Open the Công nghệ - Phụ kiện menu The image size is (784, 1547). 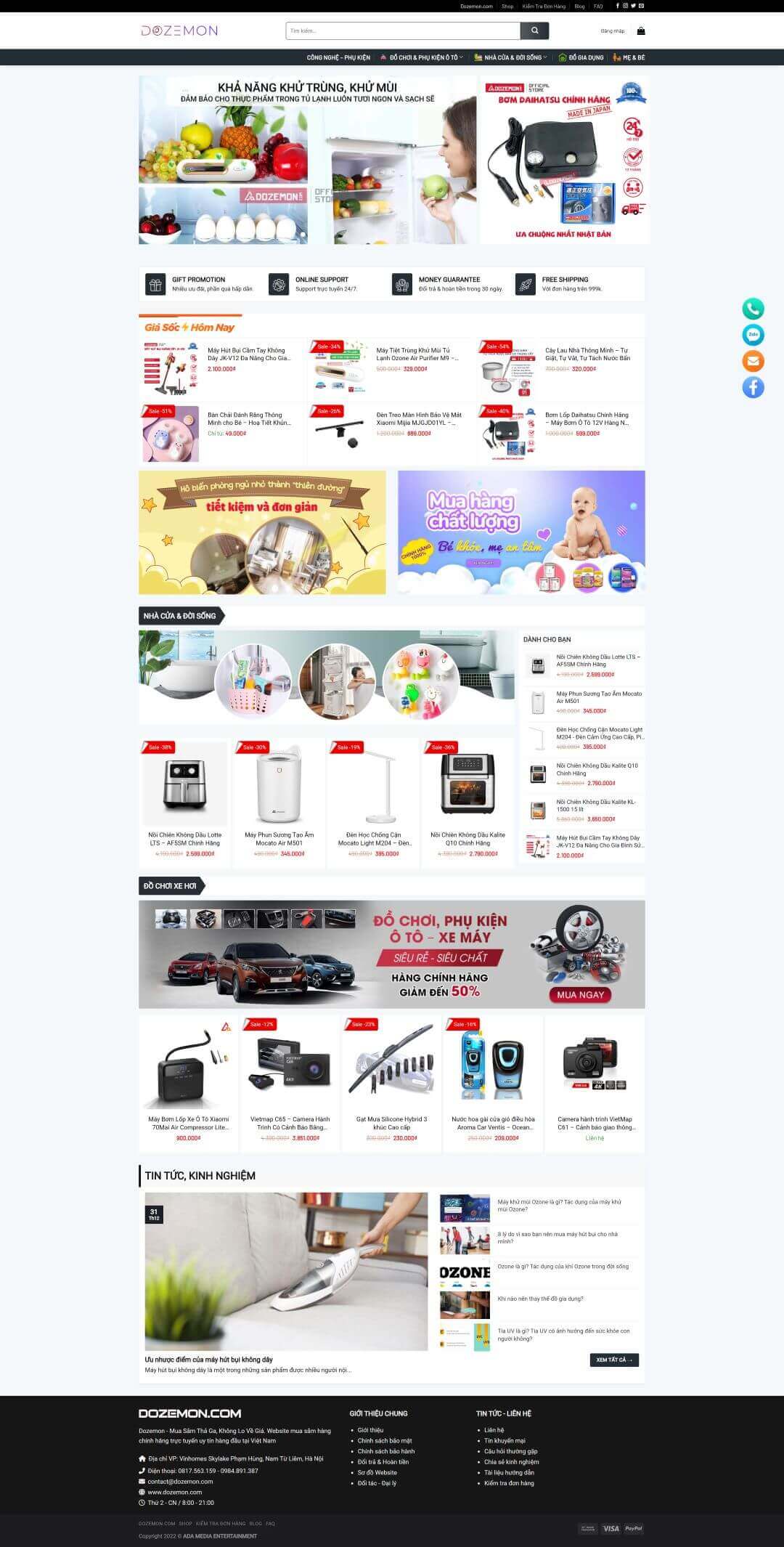[x=338, y=57]
